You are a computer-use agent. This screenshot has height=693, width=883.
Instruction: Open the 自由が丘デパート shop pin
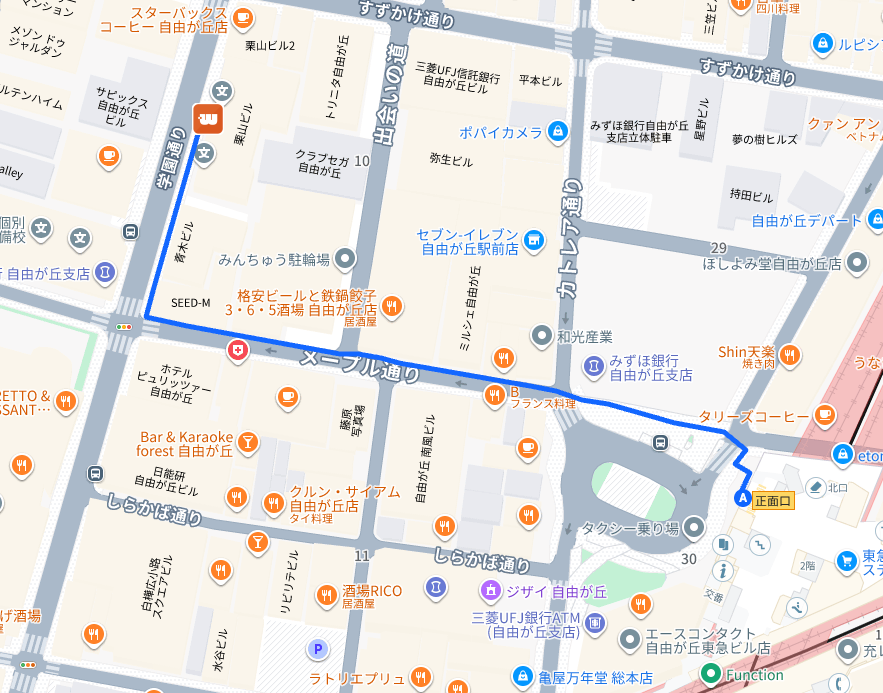877,220
